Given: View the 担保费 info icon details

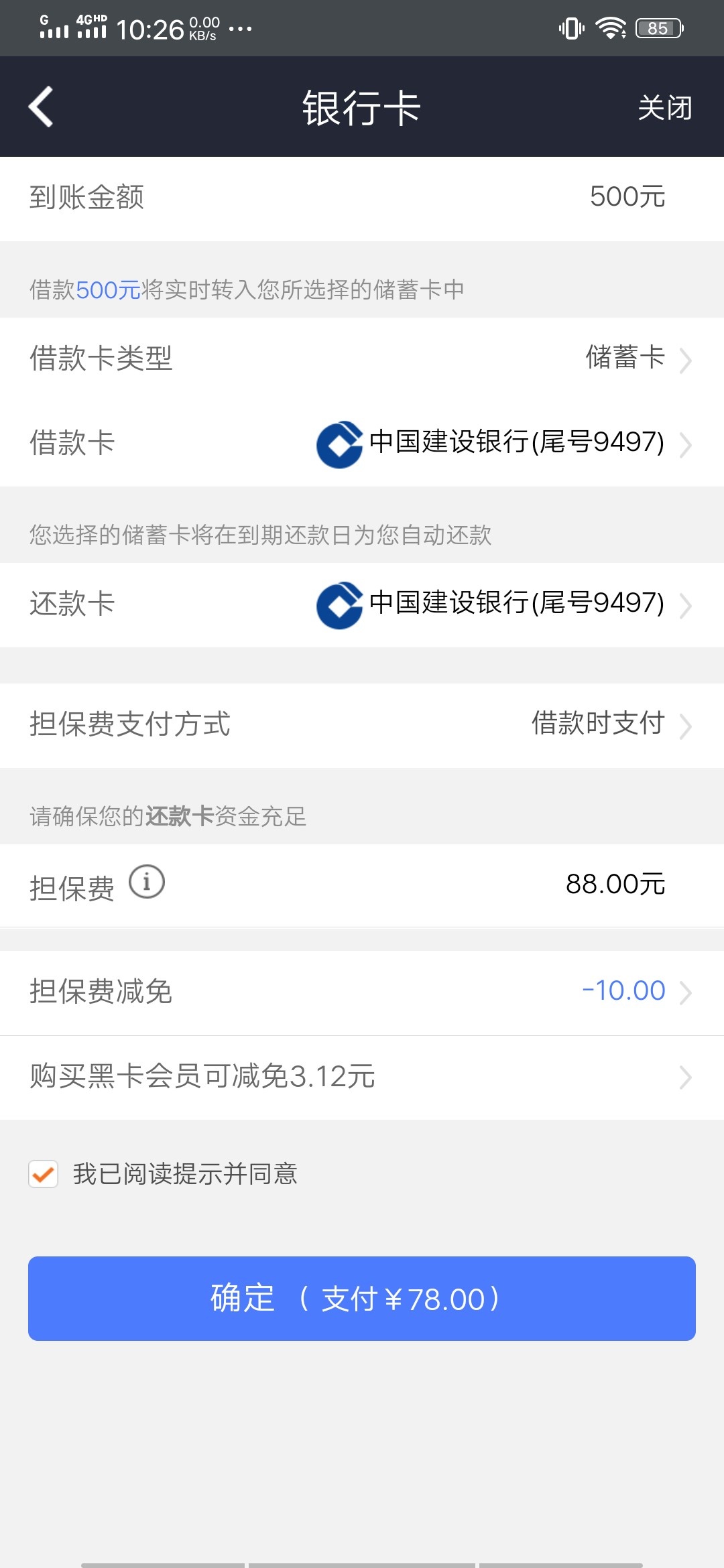Looking at the screenshot, I should 147,882.
